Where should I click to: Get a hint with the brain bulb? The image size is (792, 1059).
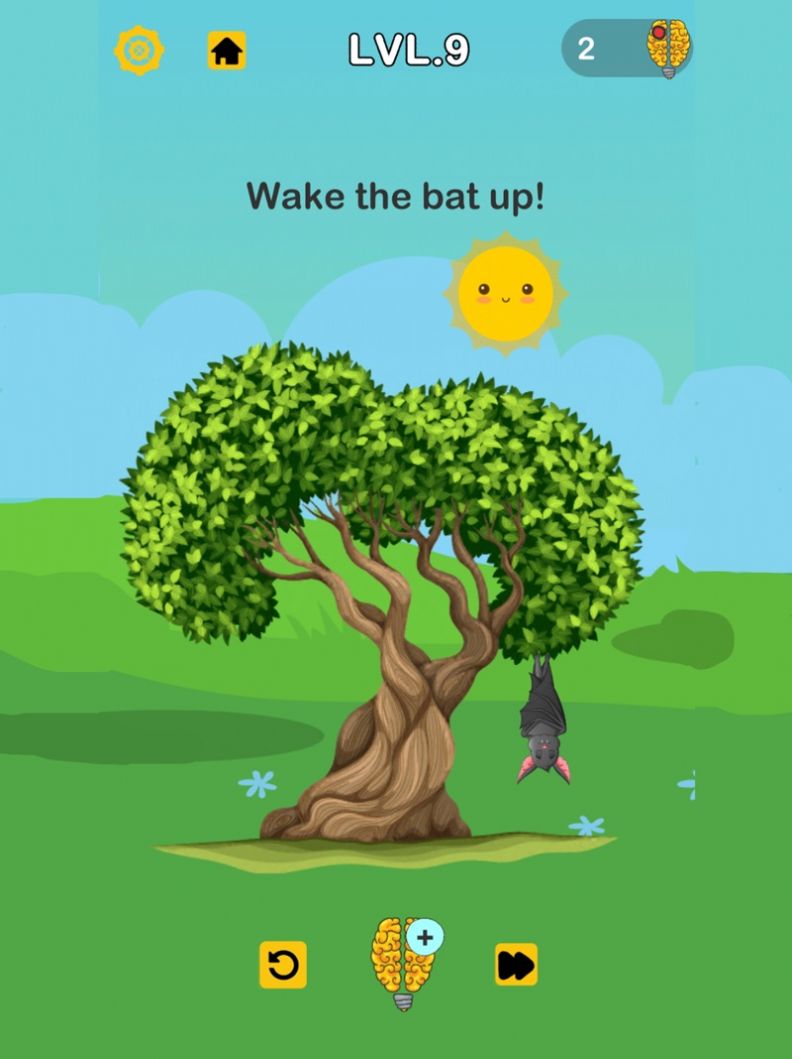coord(401,964)
